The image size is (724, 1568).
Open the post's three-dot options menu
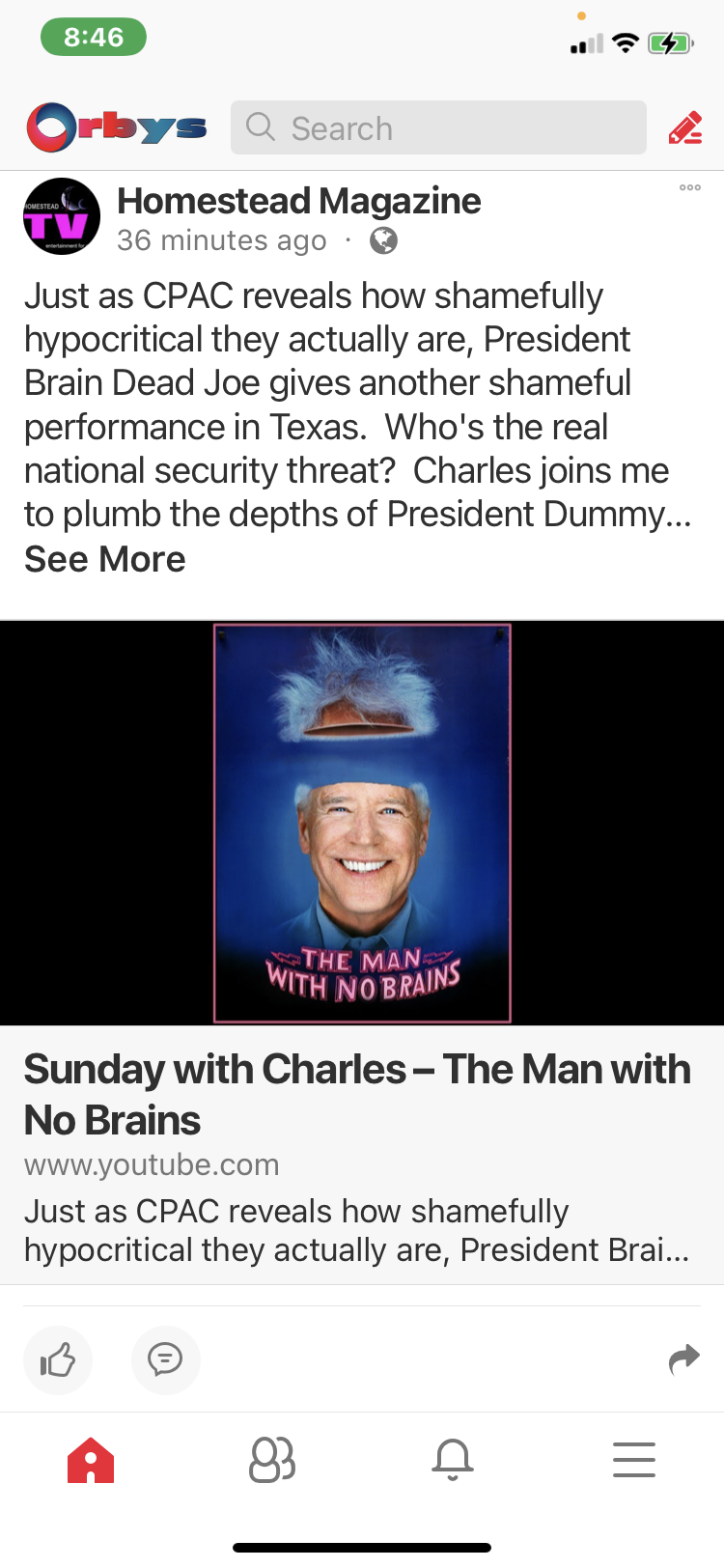tap(690, 187)
